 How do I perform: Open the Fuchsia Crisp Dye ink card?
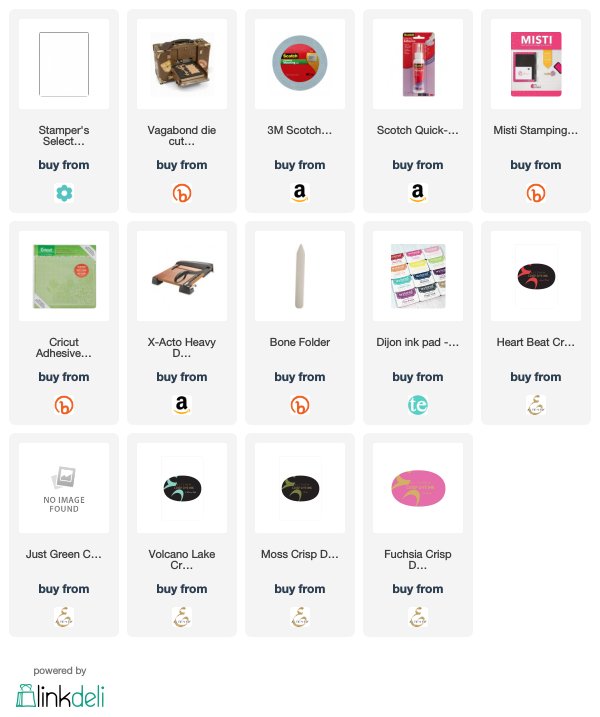[x=418, y=534]
